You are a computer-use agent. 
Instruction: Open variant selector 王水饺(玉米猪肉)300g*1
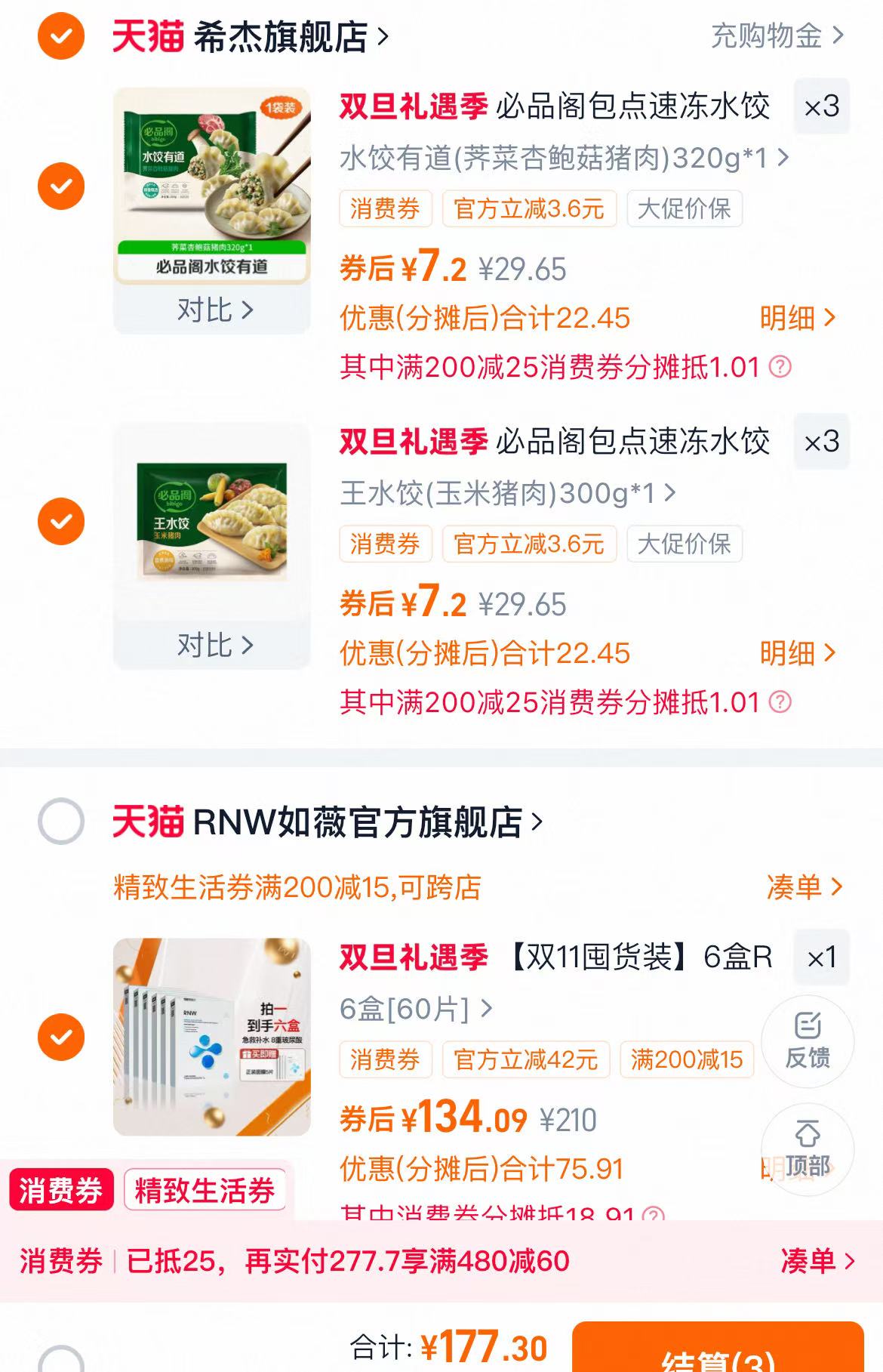(x=507, y=494)
